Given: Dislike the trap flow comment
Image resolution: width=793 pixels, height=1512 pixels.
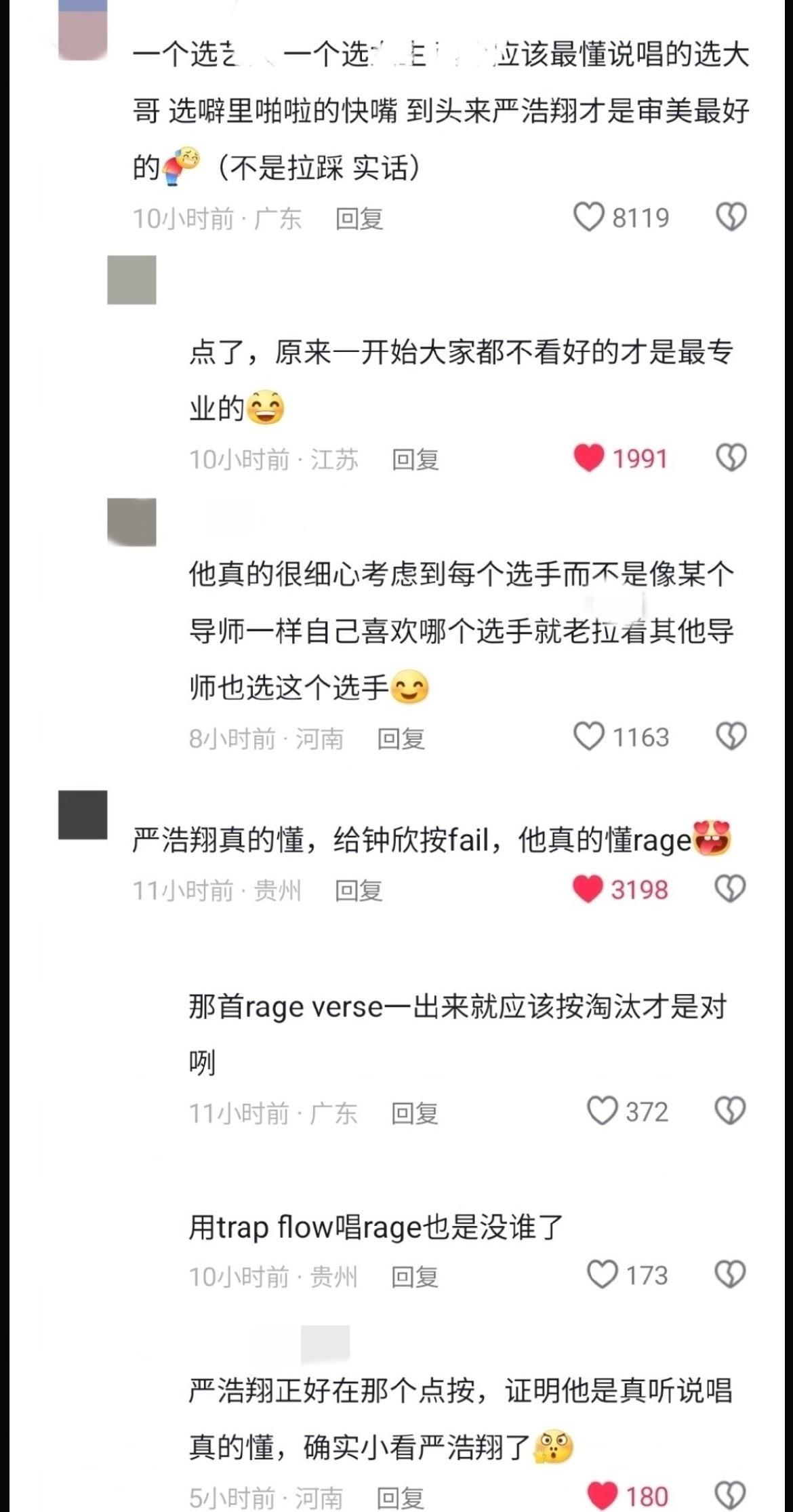Looking at the screenshot, I should coord(731,1275).
